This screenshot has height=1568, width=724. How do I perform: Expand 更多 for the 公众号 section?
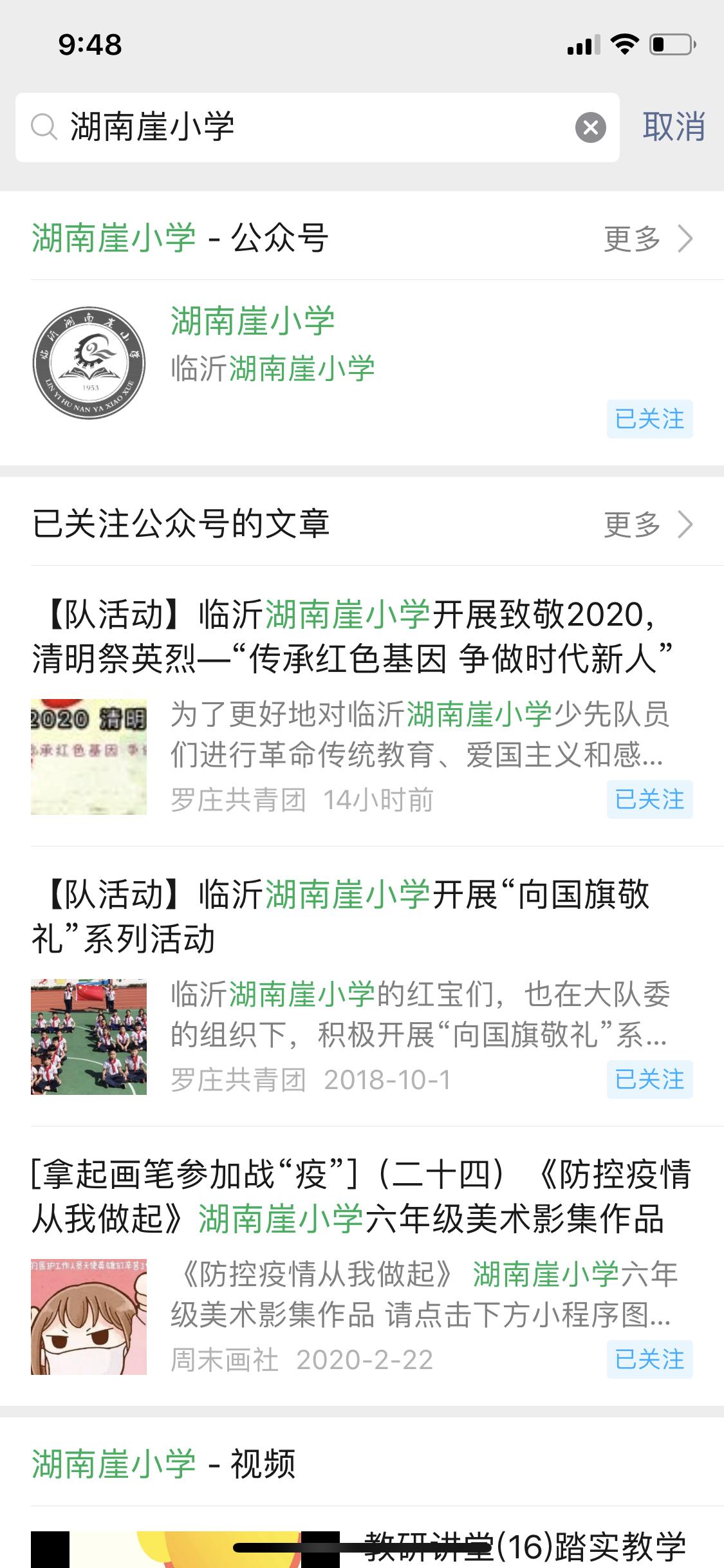pos(640,238)
